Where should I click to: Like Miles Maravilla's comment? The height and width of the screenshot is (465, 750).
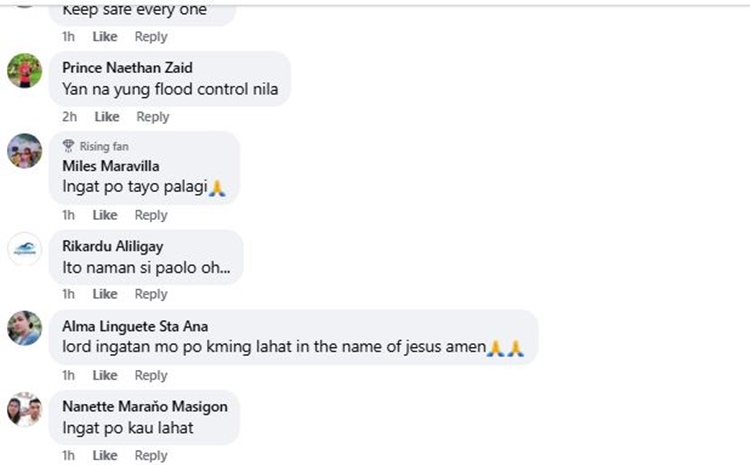(105, 215)
